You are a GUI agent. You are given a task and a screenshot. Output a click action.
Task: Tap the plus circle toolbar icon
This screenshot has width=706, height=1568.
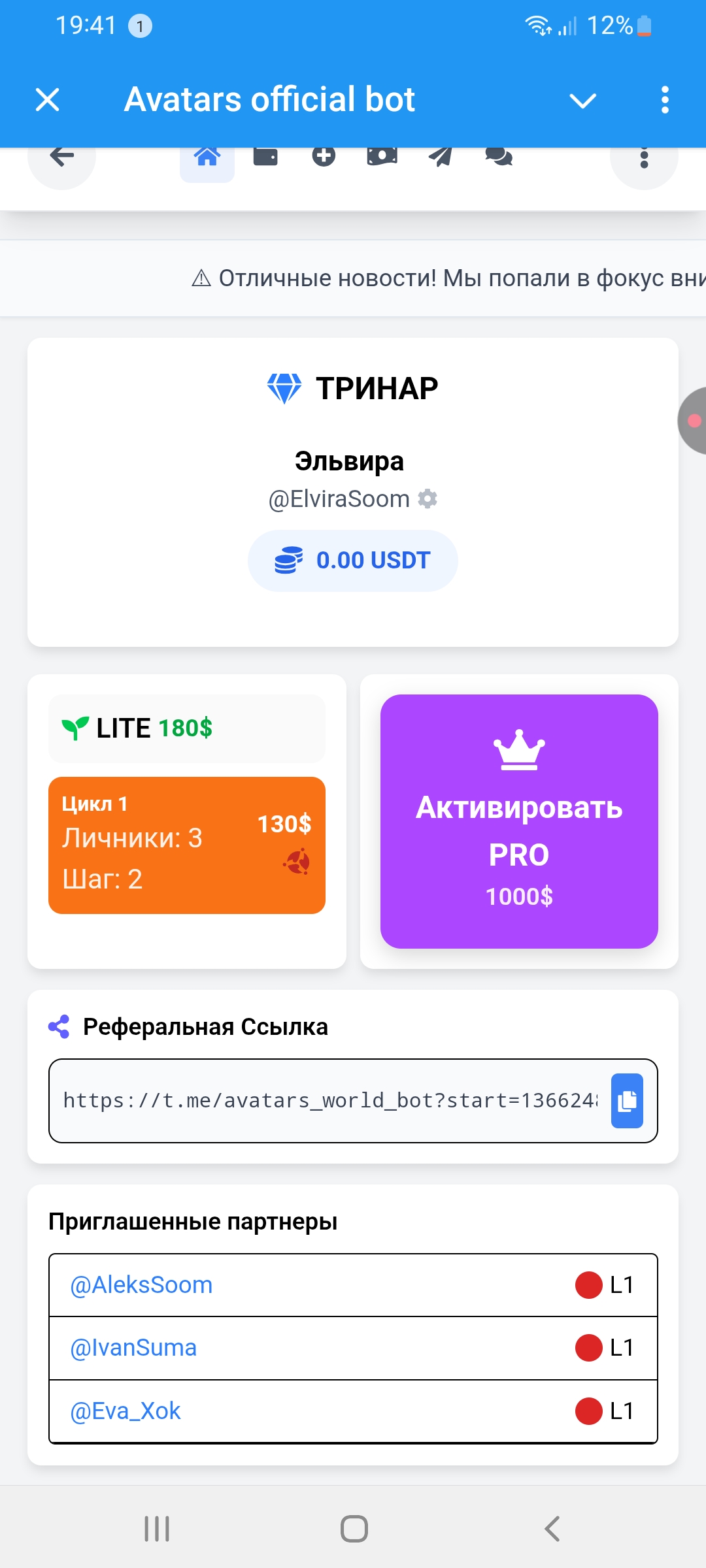324,157
